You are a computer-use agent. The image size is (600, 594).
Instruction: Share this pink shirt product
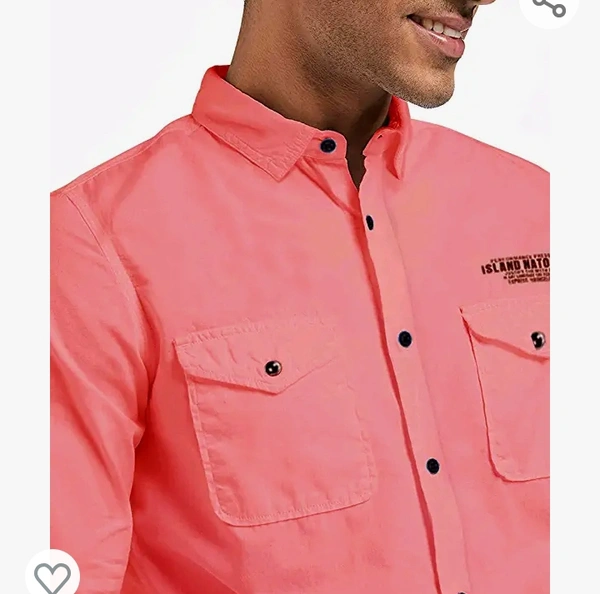coord(549,7)
